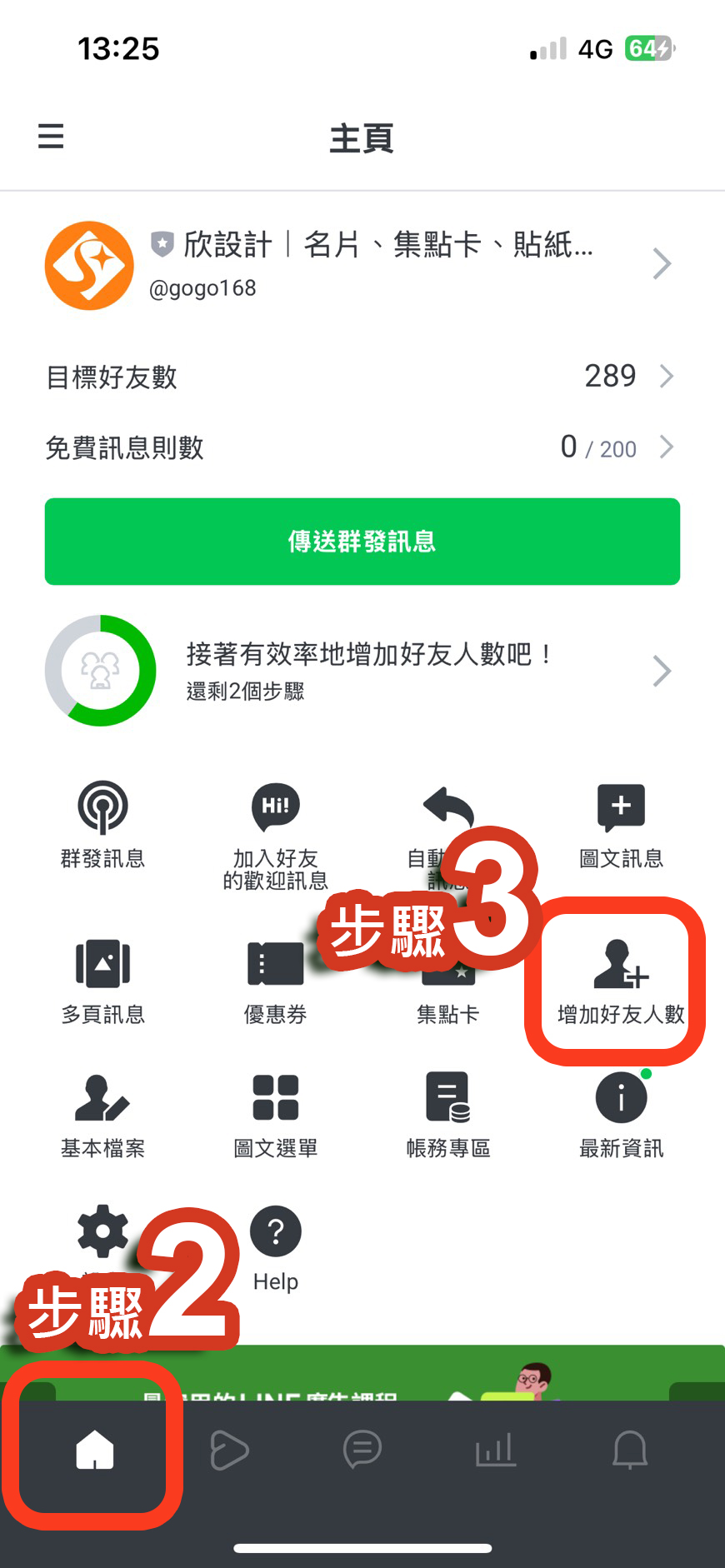
Task: Open 最新資訊
Action: click(x=621, y=1114)
